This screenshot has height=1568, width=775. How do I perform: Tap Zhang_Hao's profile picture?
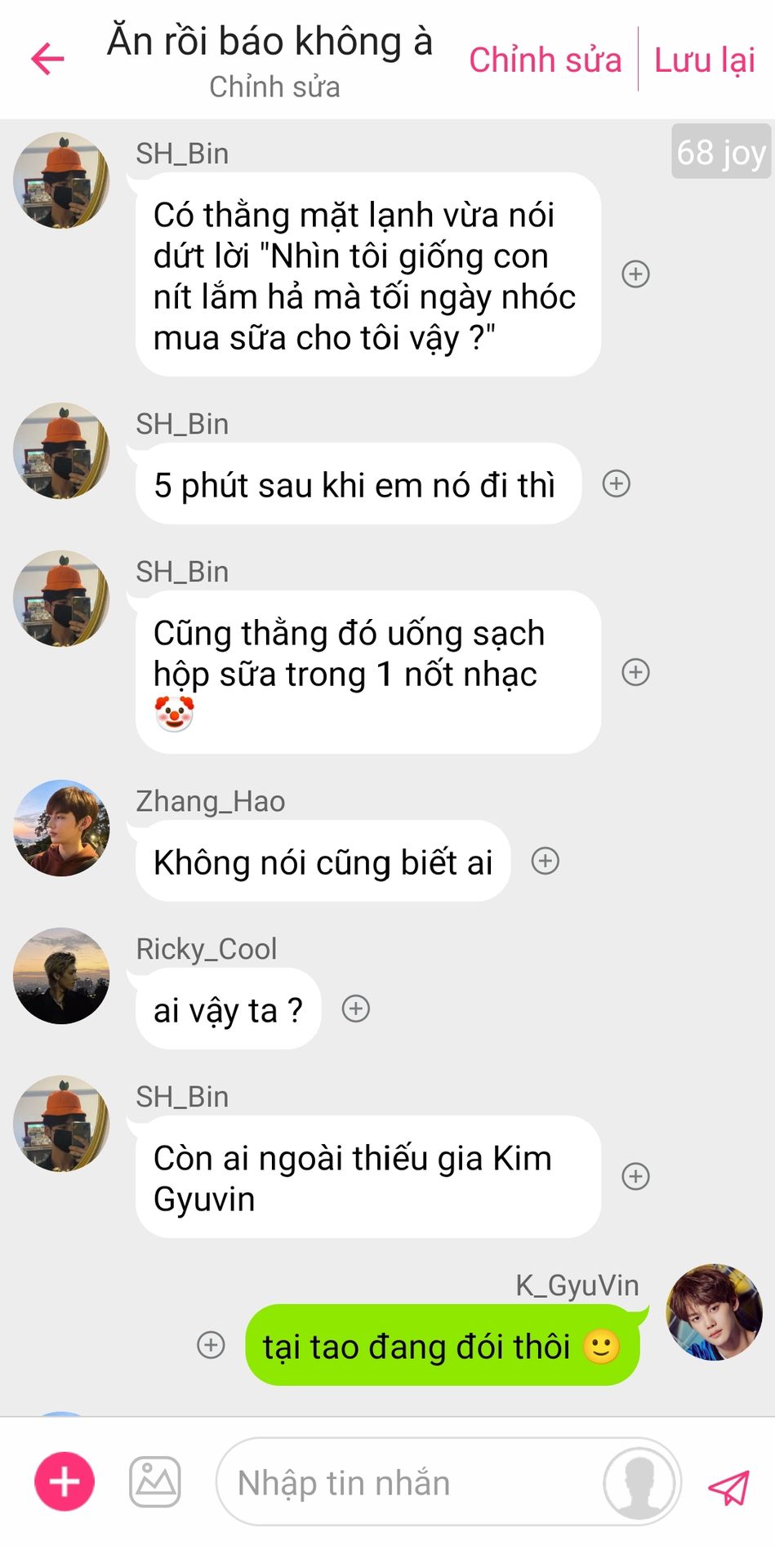point(61,828)
